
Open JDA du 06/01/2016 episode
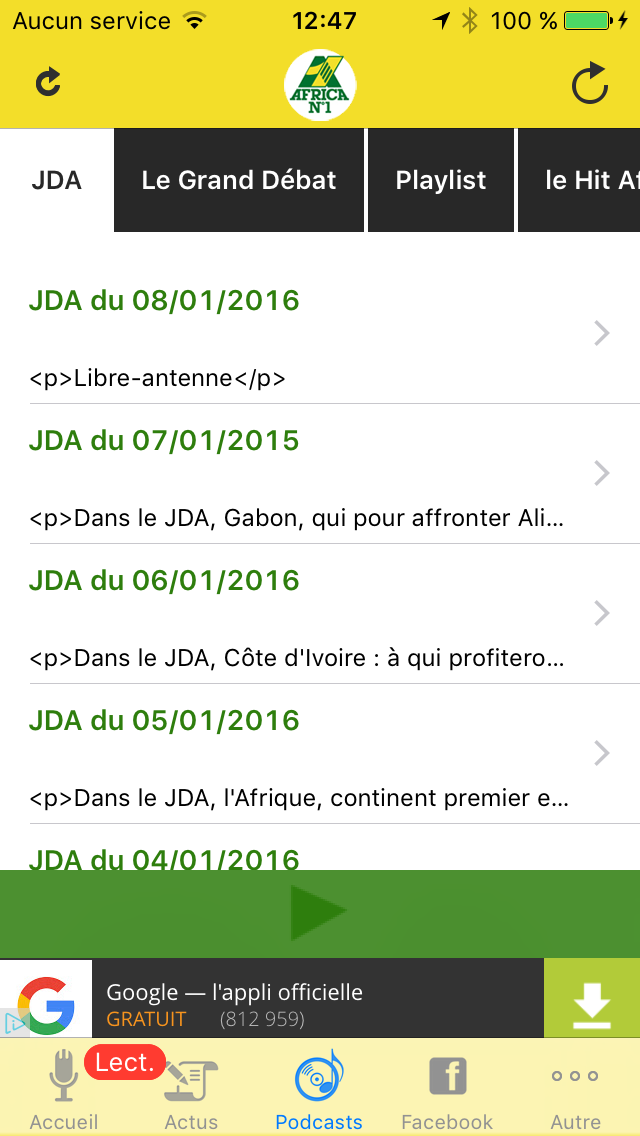click(x=320, y=614)
